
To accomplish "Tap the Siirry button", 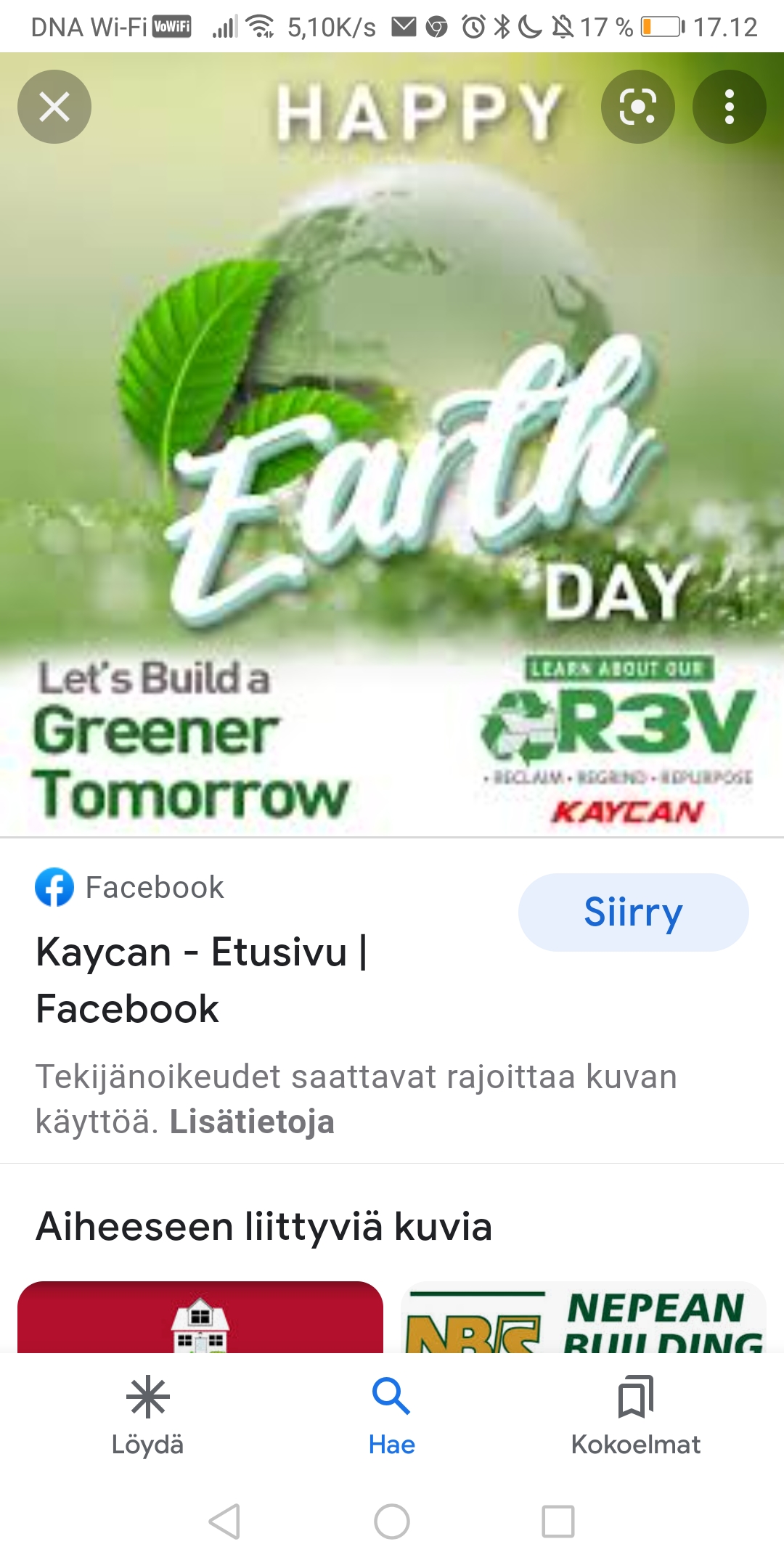I will click(633, 912).
